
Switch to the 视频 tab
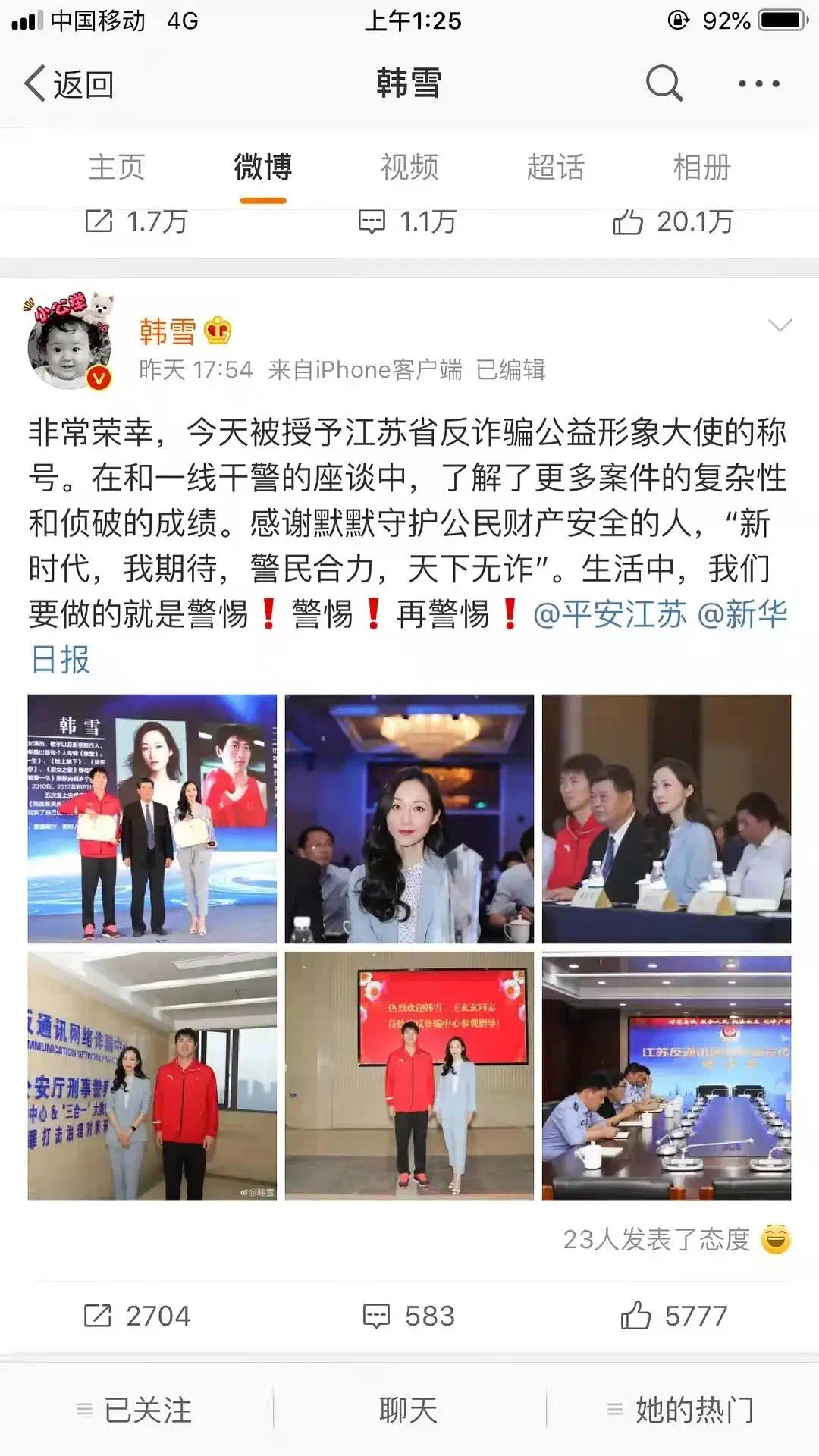[x=409, y=167]
